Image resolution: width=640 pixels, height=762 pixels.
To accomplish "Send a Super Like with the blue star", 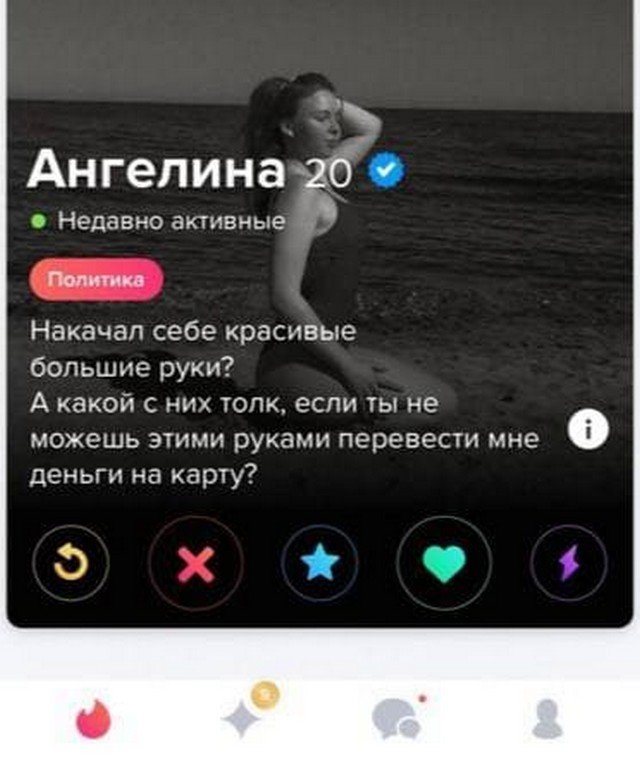I will coord(320,567).
